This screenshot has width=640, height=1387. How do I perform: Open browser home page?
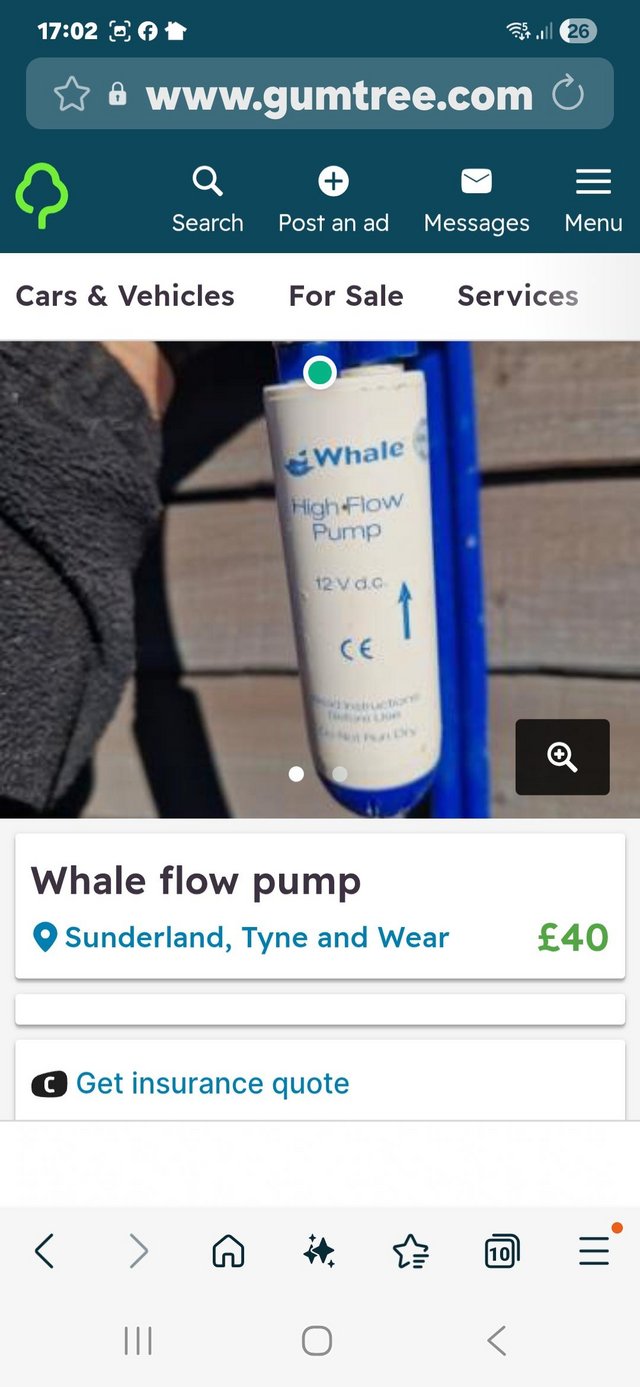228,1250
